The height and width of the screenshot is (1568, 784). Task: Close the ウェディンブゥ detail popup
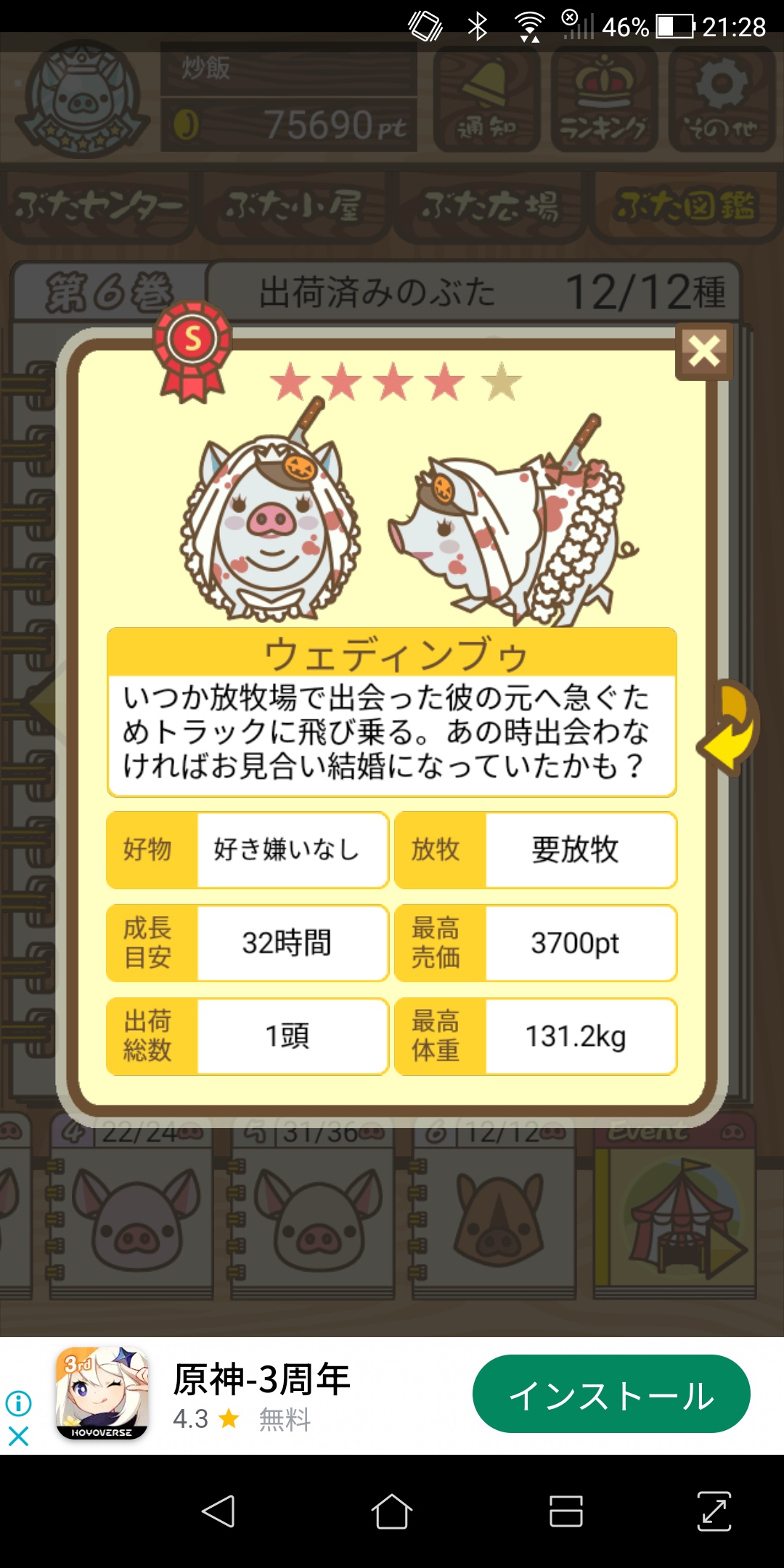(x=703, y=351)
